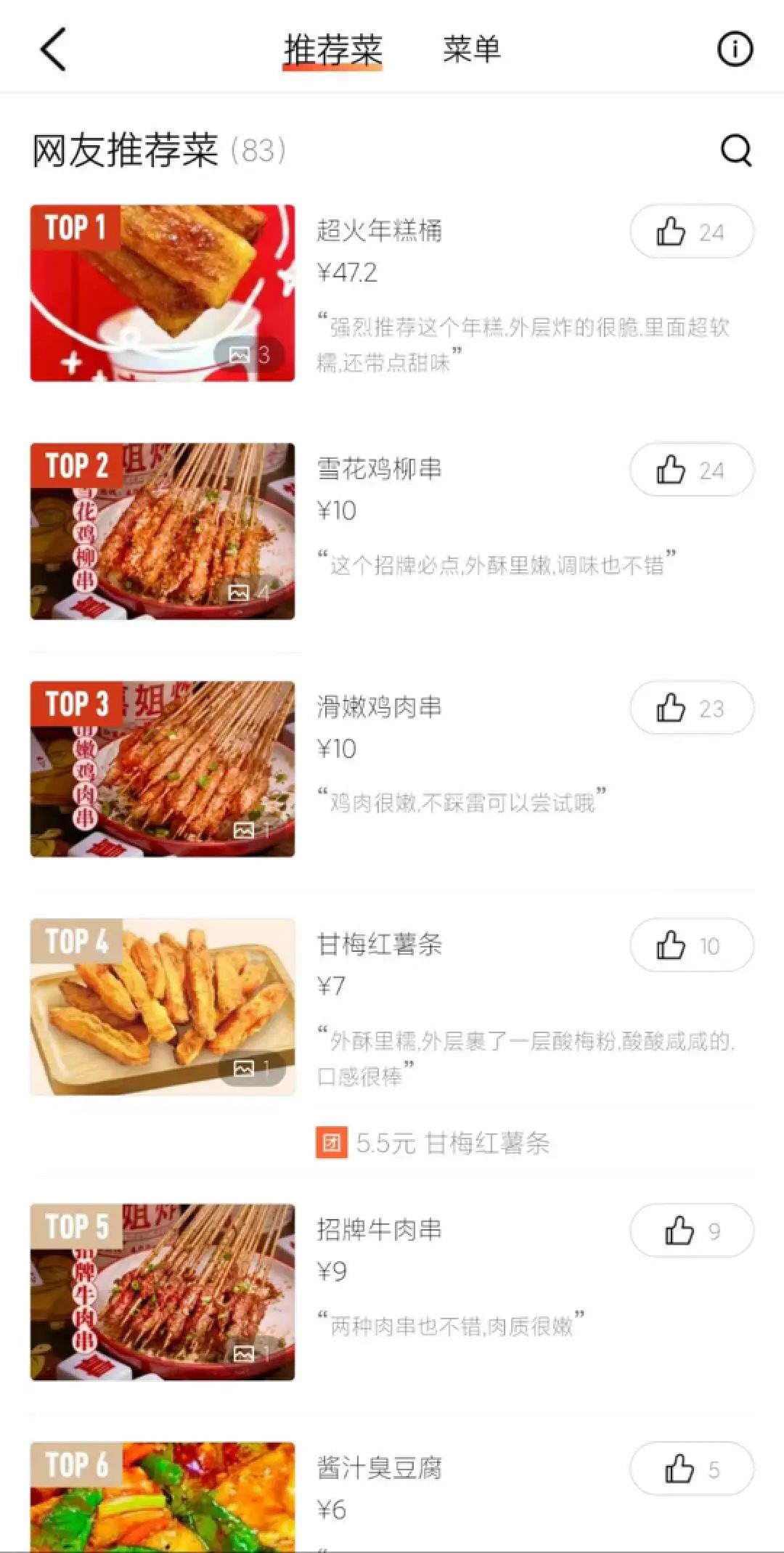
Task: Tap the photo count badge on 超火年糕桶 image
Action: (x=250, y=354)
